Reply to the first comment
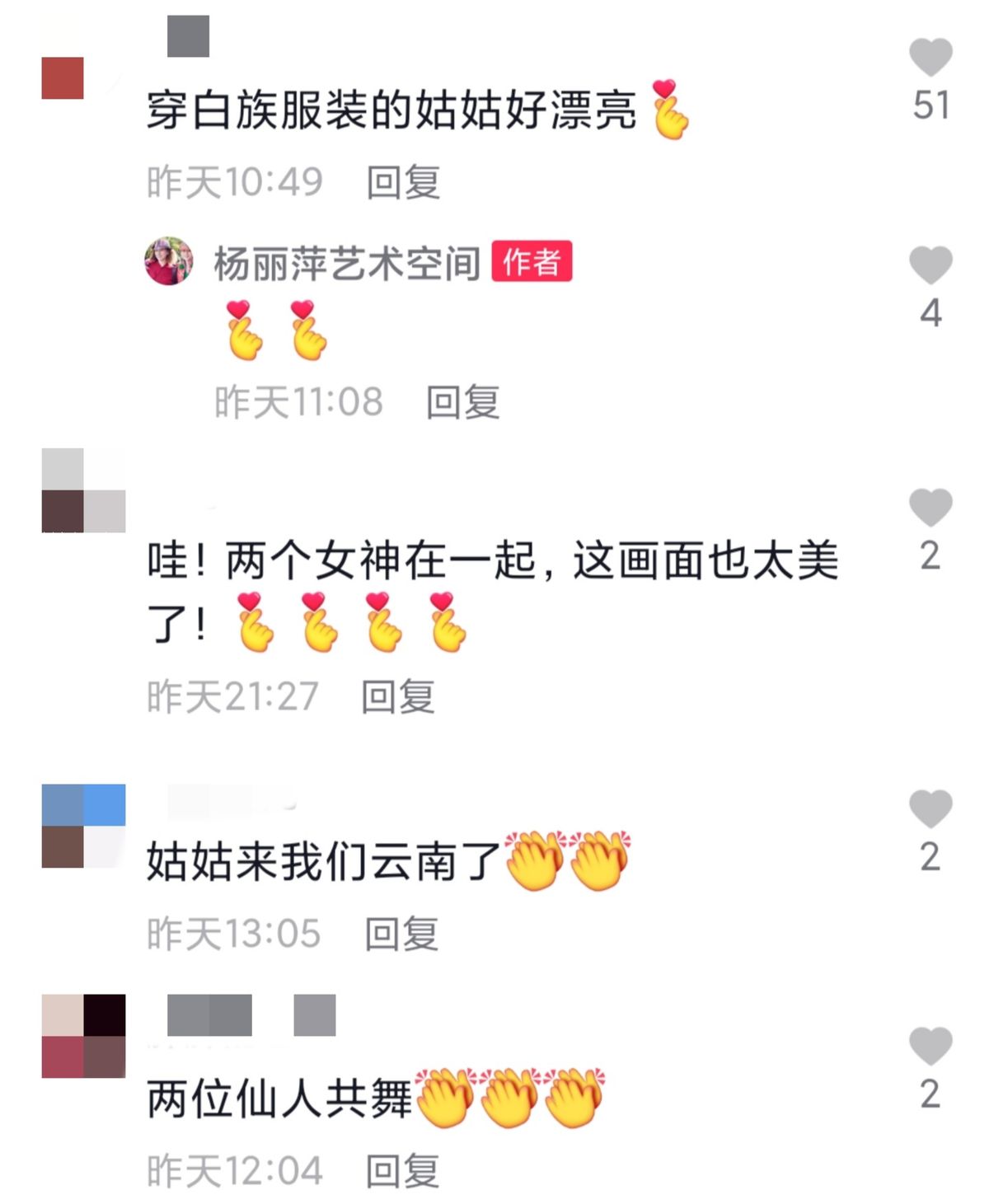Screen dimensions: 989x1204 tap(404, 183)
